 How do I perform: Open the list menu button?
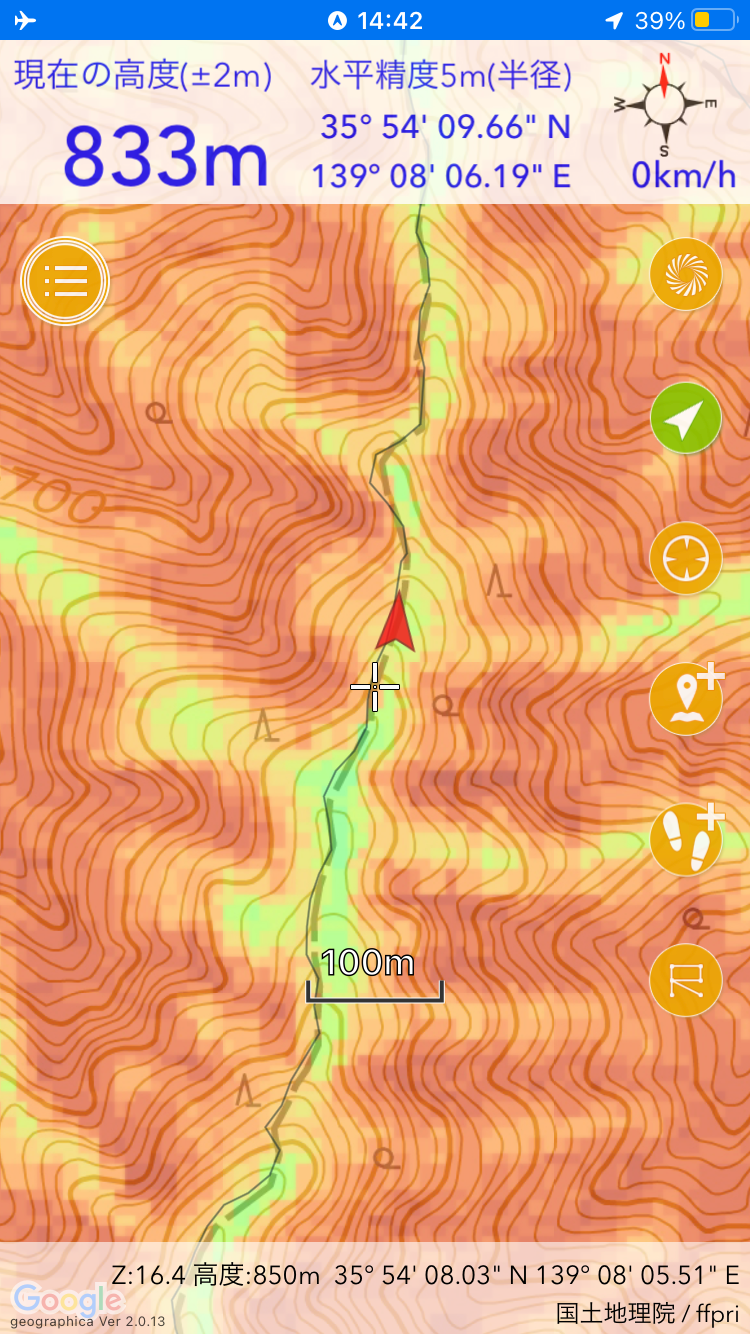(x=65, y=281)
